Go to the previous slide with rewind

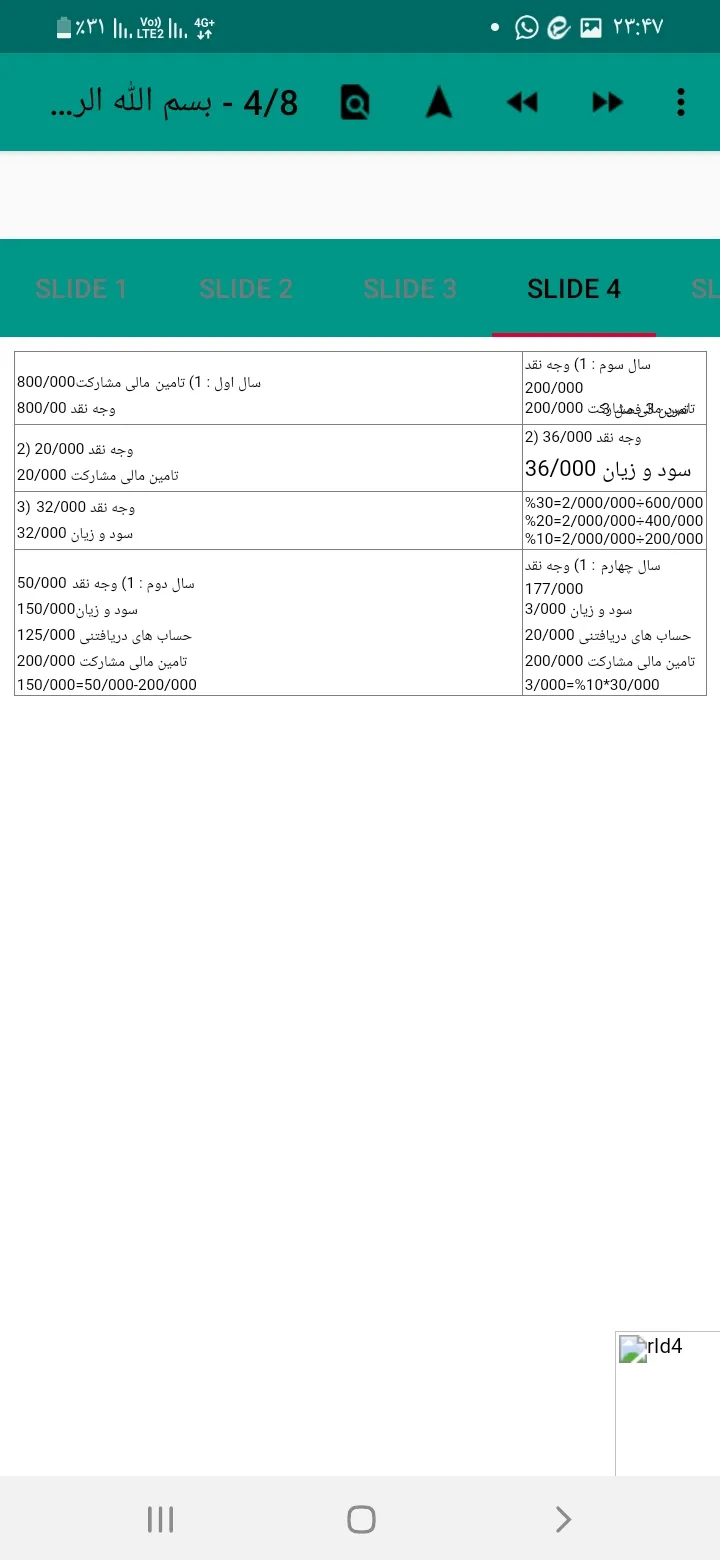pyautogui.click(x=522, y=102)
